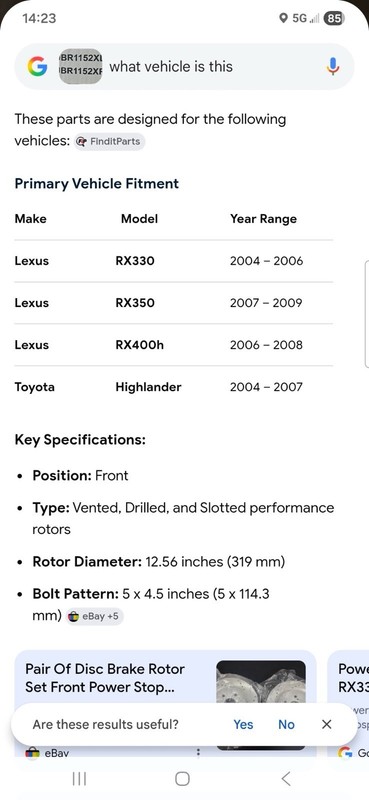Answer No to results useful prompt
369x800 pixels.
pos(286,724)
